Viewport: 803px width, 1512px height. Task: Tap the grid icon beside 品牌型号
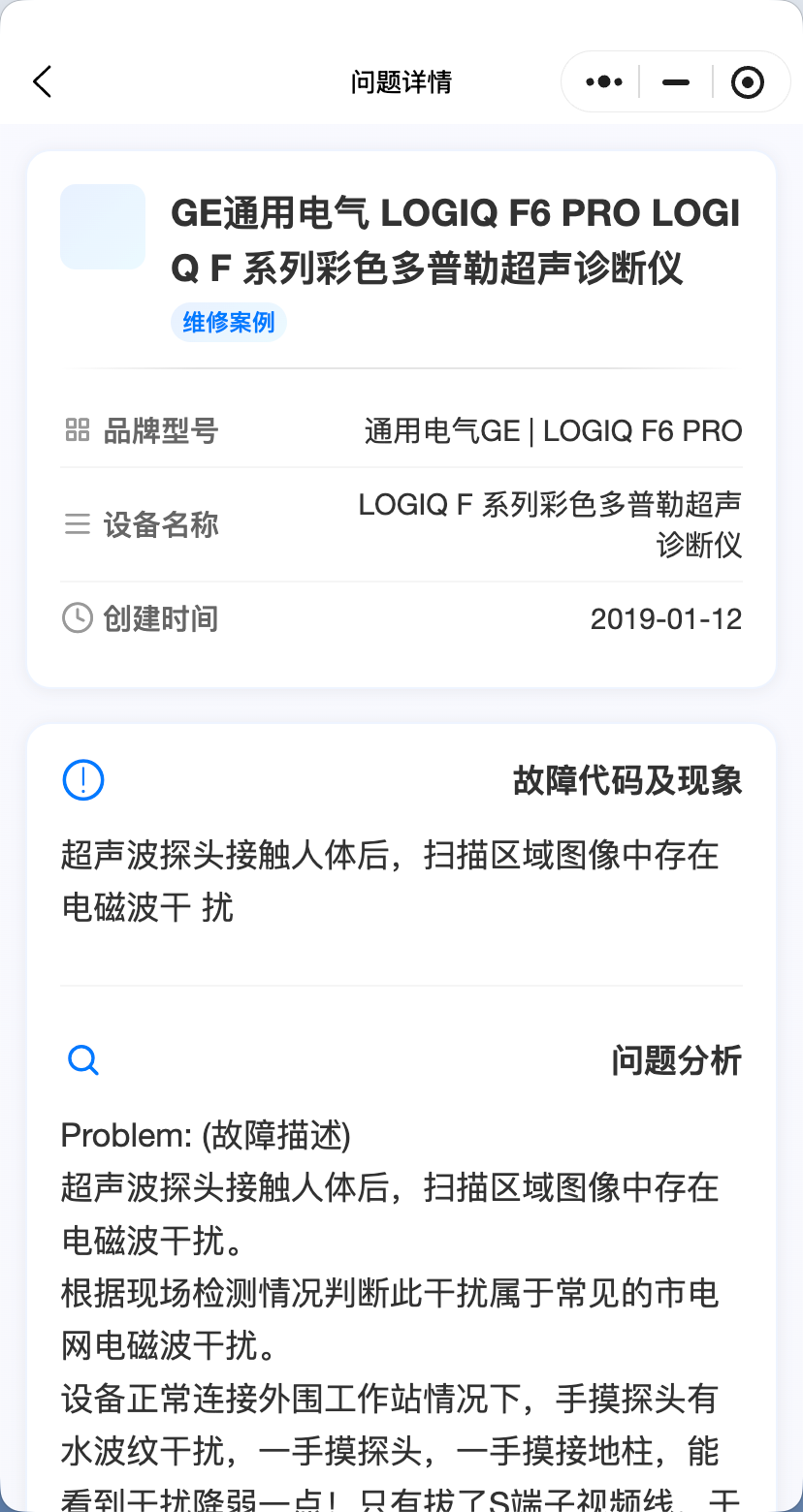(78, 429)
